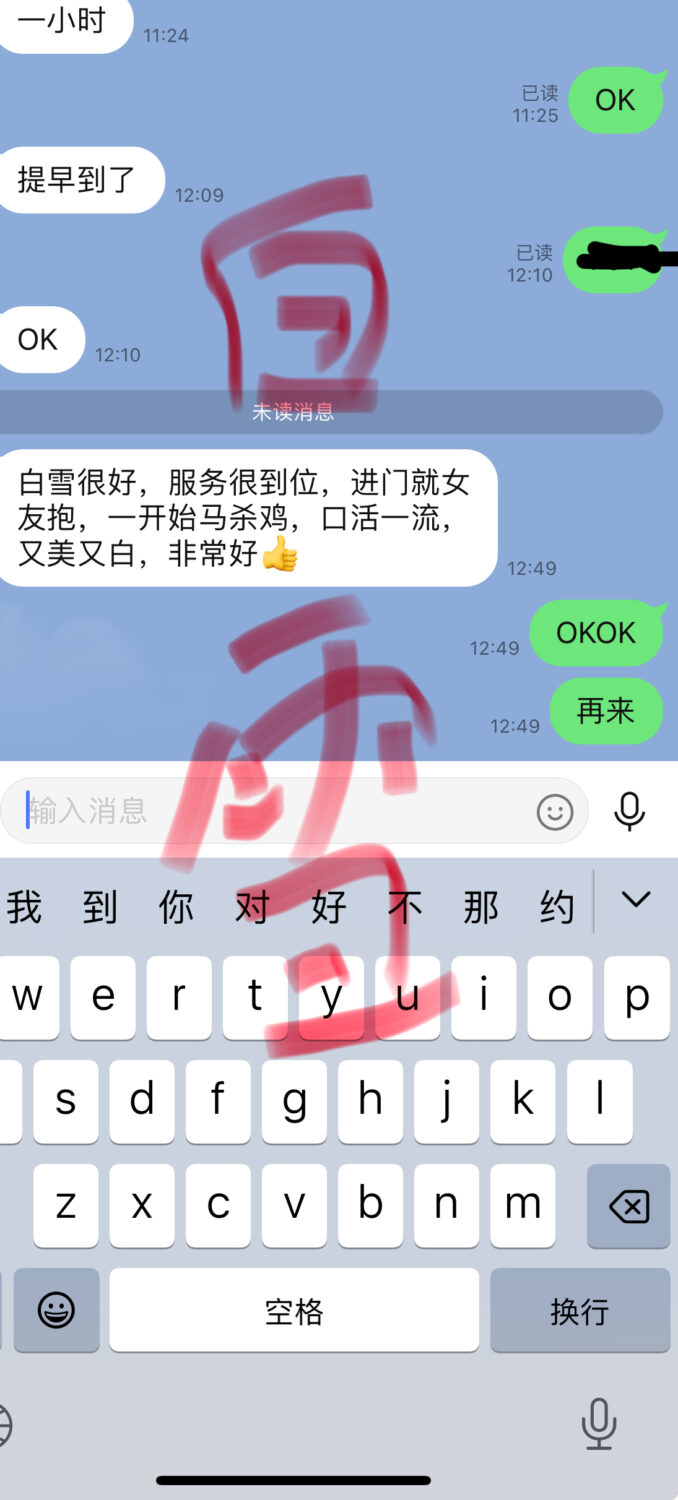
Task: Tap the 空格 space bar
Action: pyautogui.click(x=294, y=1310)
